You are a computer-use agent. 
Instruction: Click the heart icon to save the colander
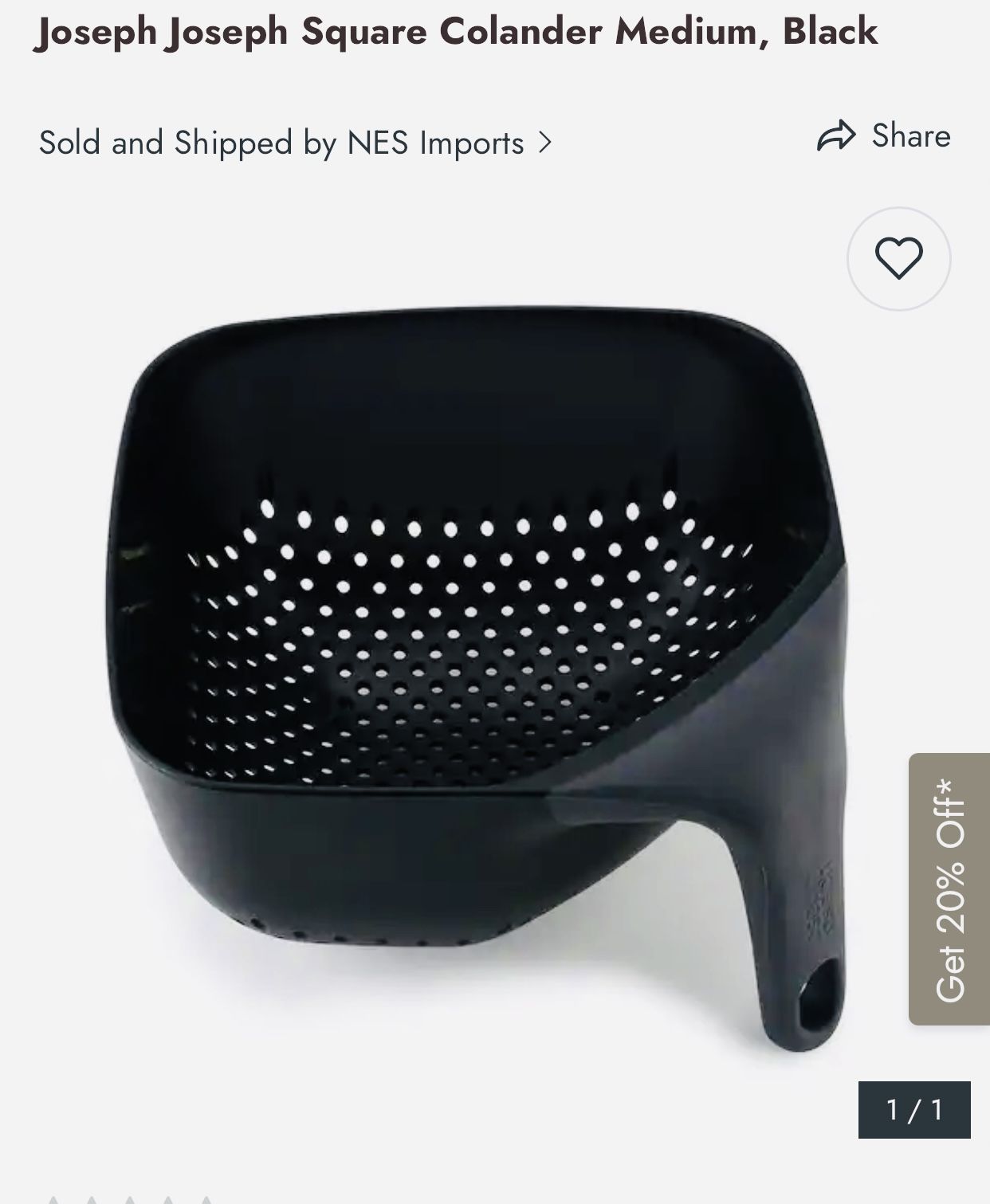tap(898, 257)
